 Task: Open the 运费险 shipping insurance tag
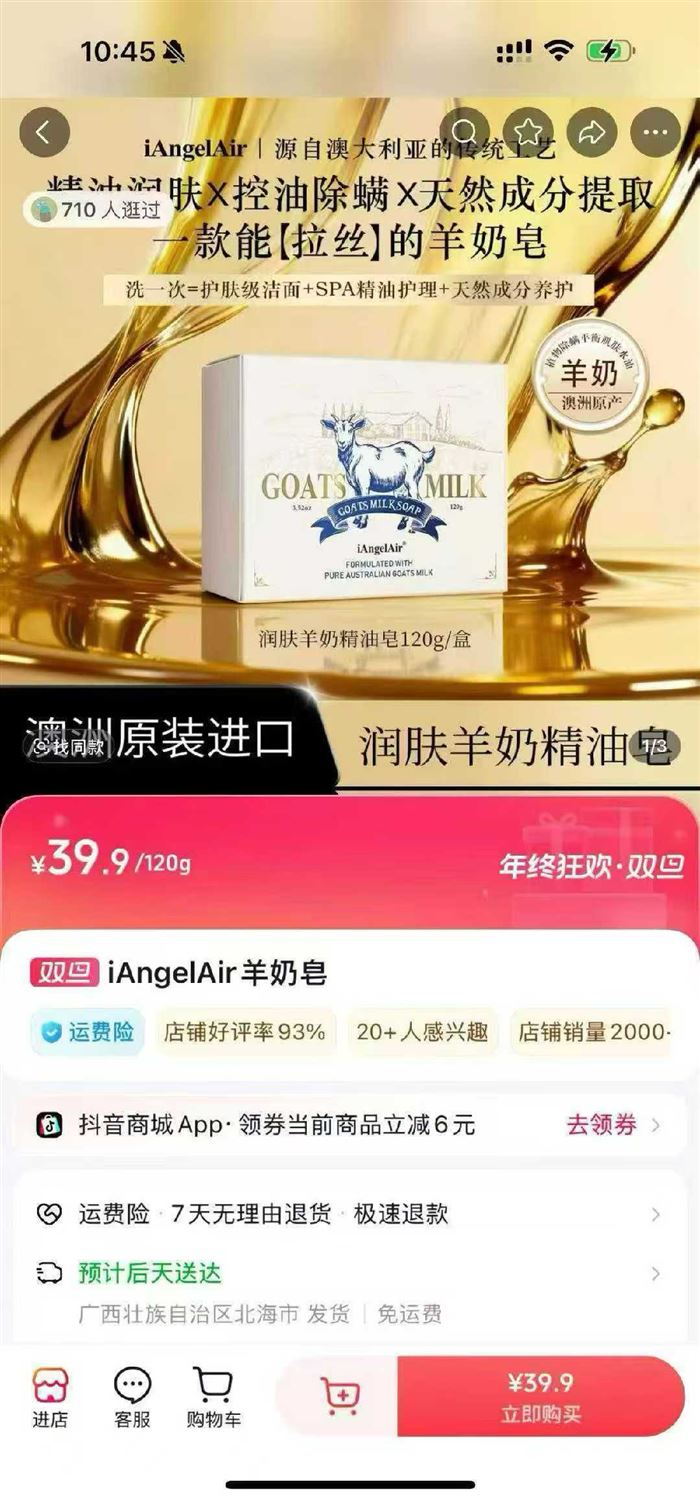pos(88,1032)
